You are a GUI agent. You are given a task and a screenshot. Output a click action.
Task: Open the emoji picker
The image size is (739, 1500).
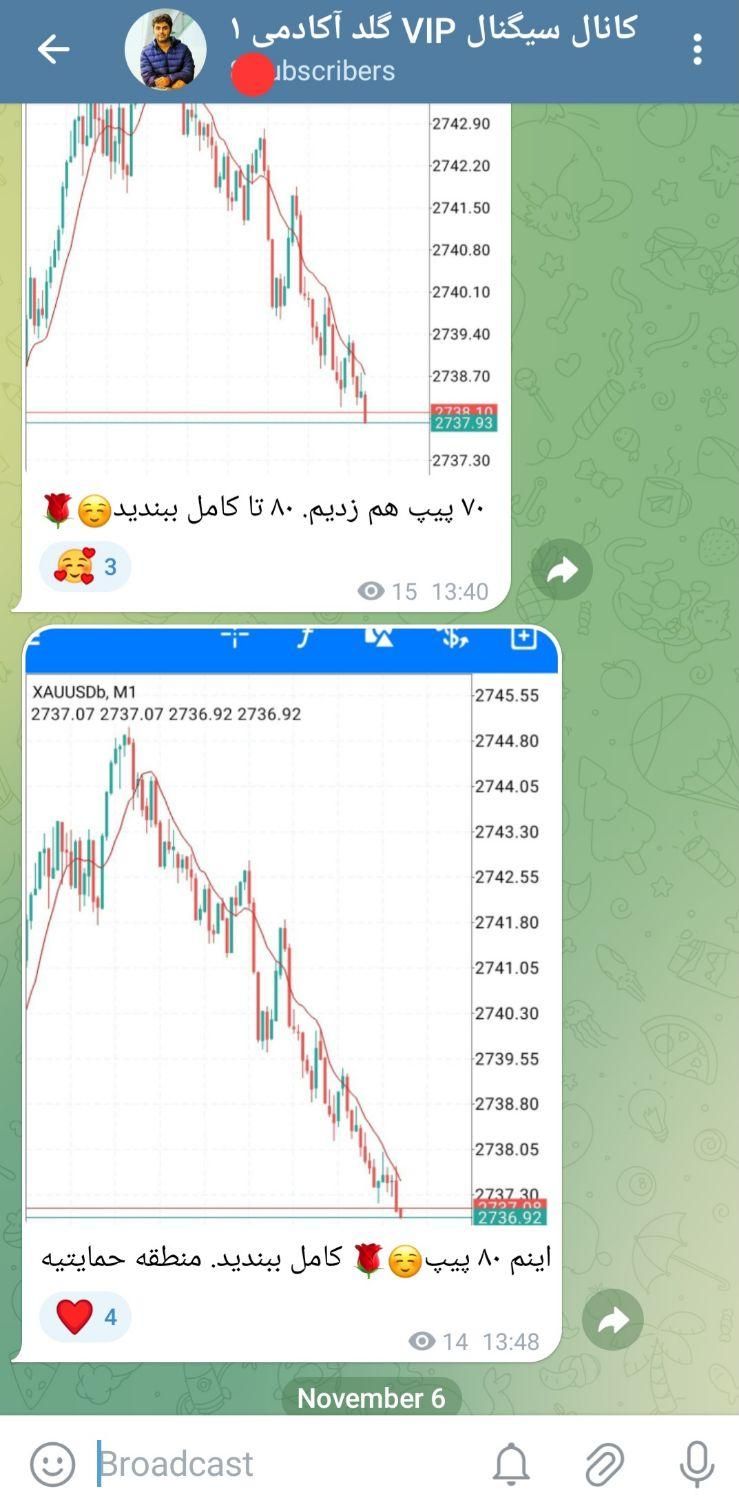(52, 1465)
